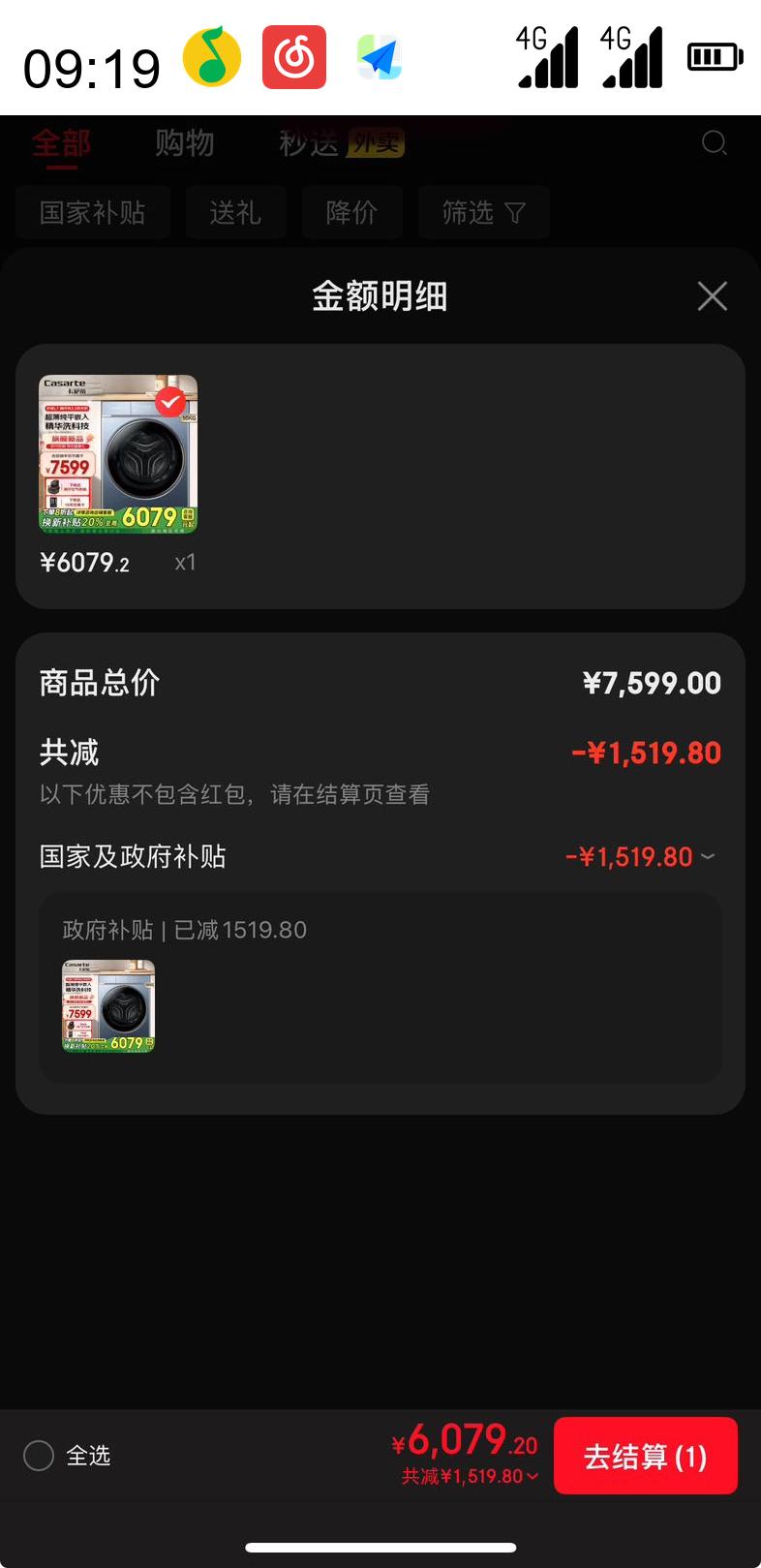Close the 金额明细 panel
The height and width of the screenshot is (1568, 761).
[x=712, y=296]
